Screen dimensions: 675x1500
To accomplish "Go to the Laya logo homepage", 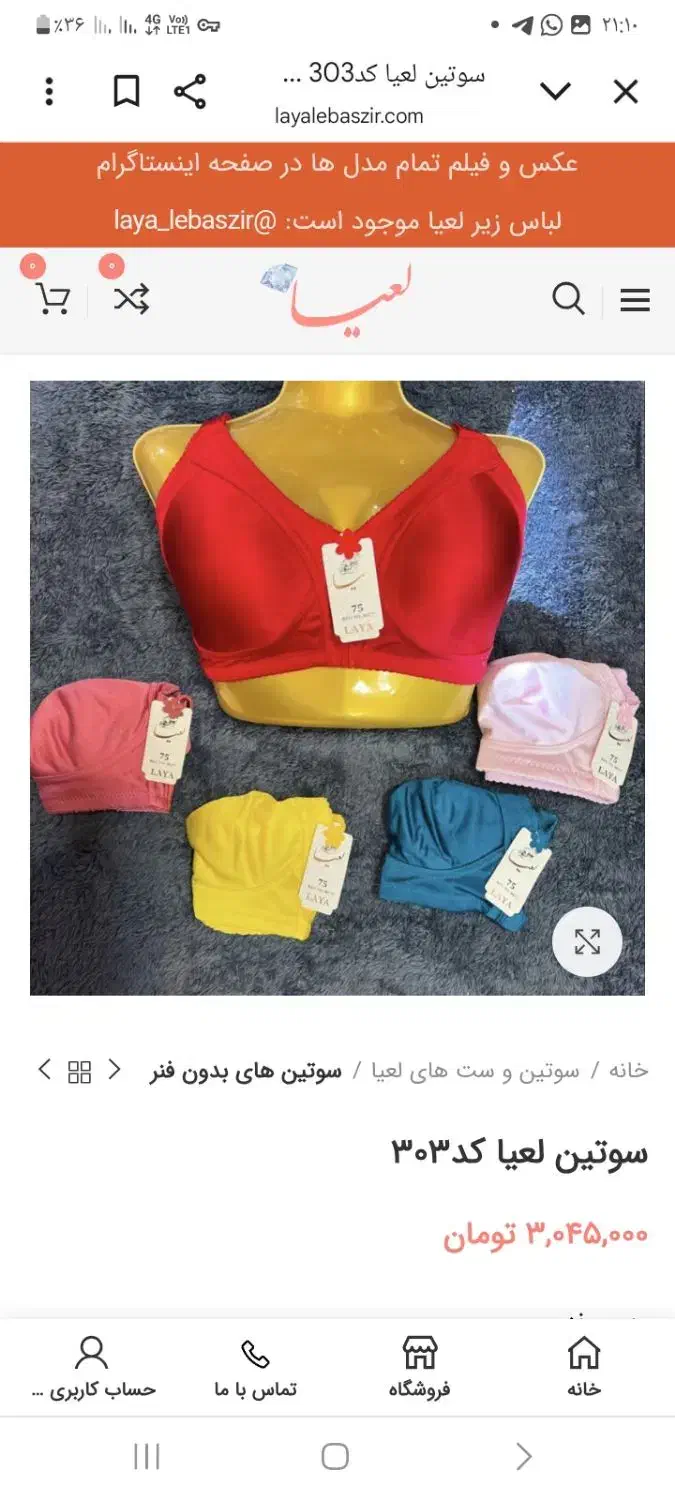I will tap(338, 296).
